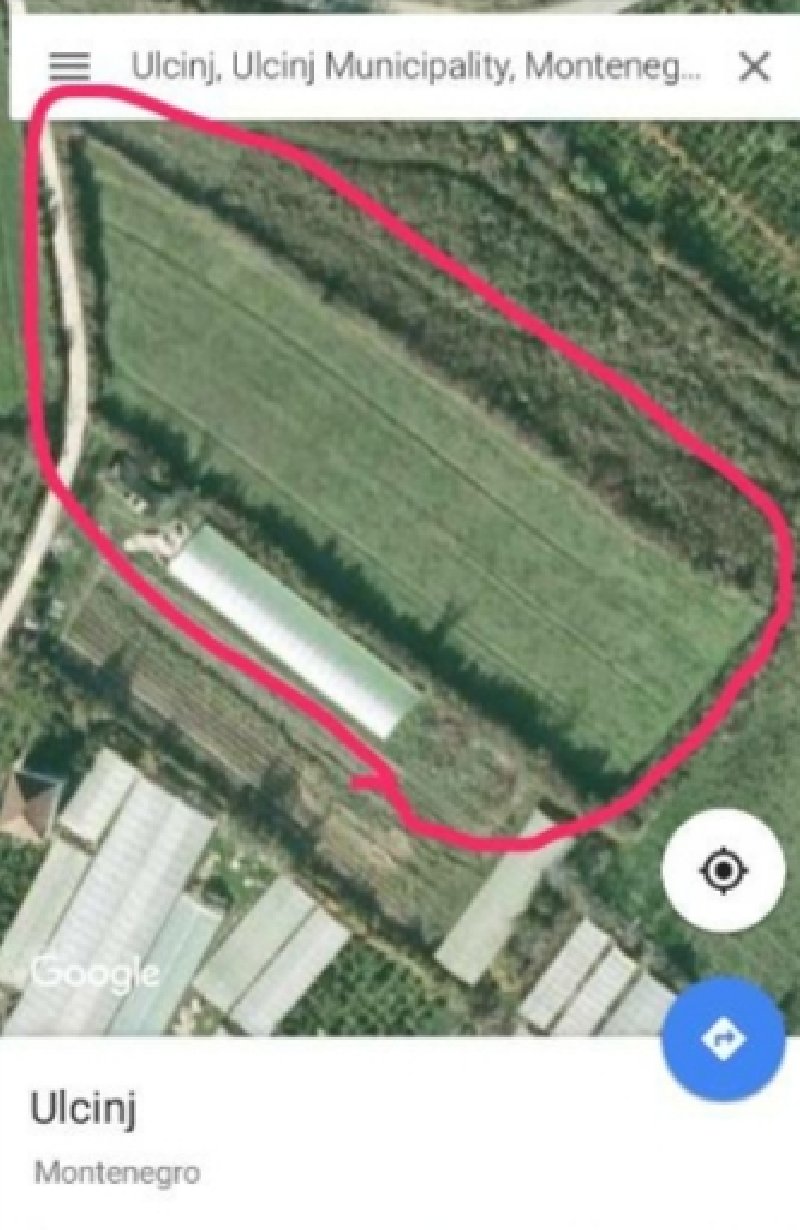The width and height of the screenshot is (800, 1230).
Task: Get directions with the blue button
Action: pos(724,1040)
